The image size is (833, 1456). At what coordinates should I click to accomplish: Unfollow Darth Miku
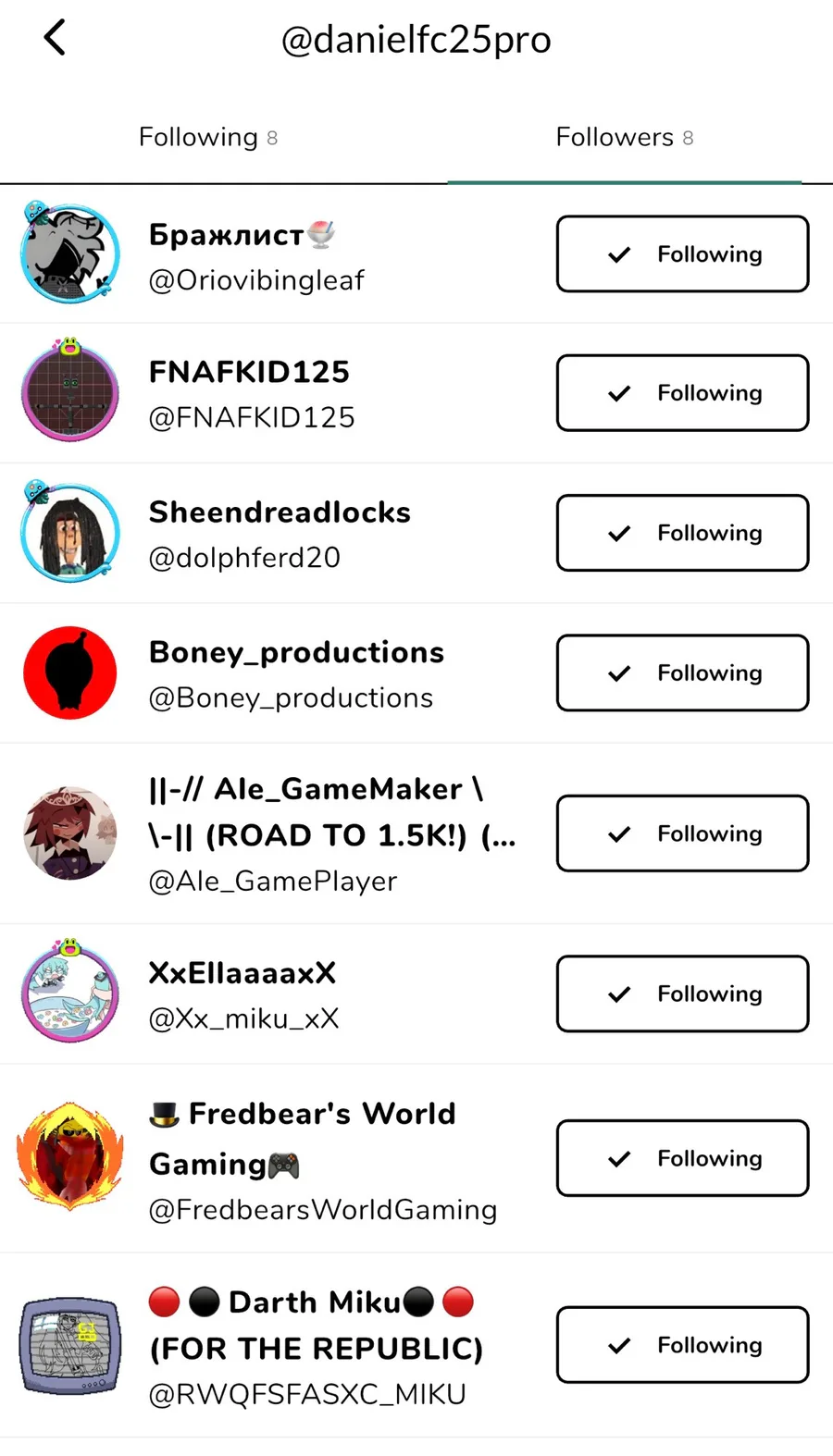click(682, 1345)
